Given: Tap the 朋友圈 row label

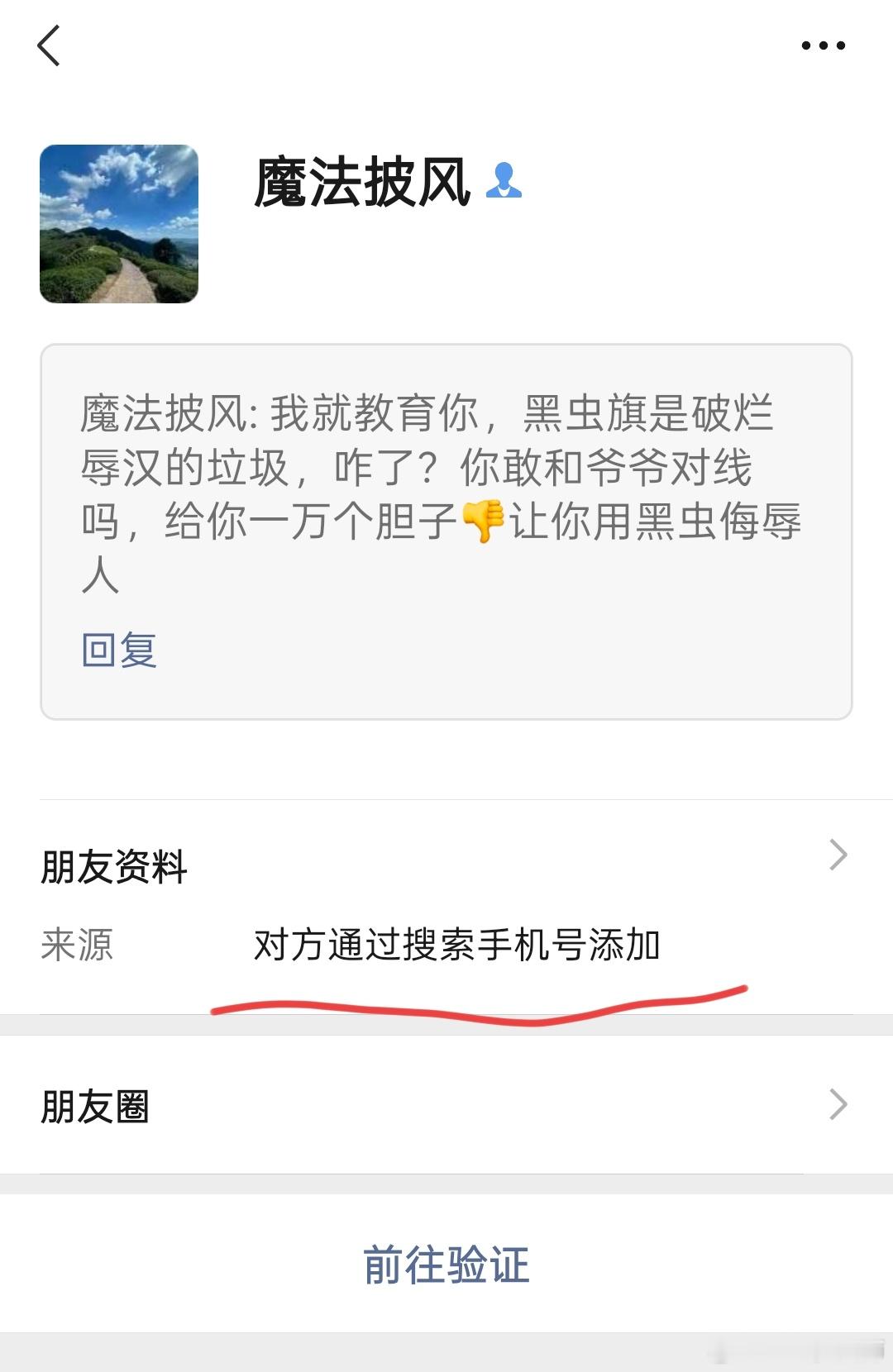Looking at the screenshot, I should tap(96, 1103).
